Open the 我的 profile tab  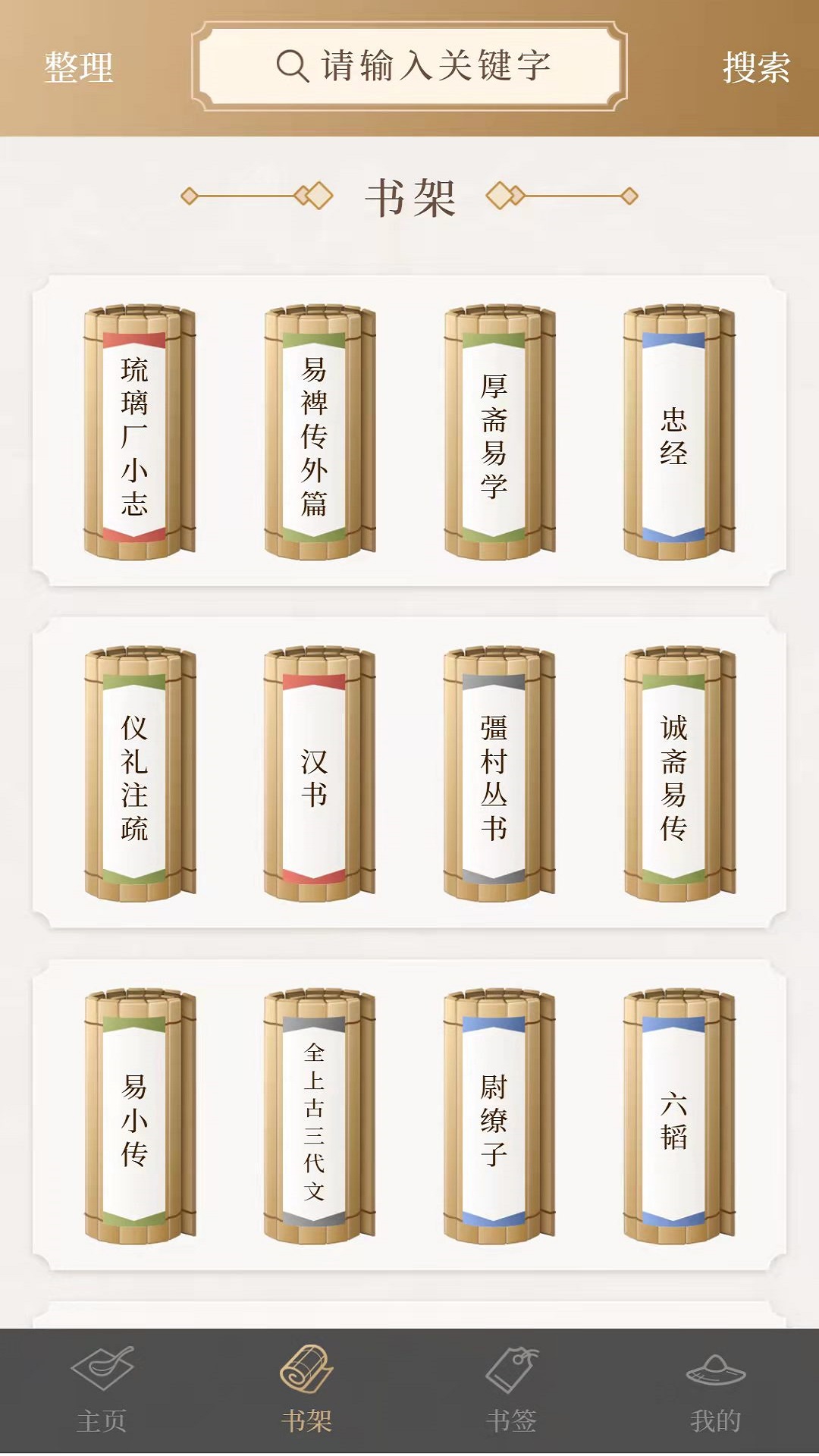[x=715, y=1391]
